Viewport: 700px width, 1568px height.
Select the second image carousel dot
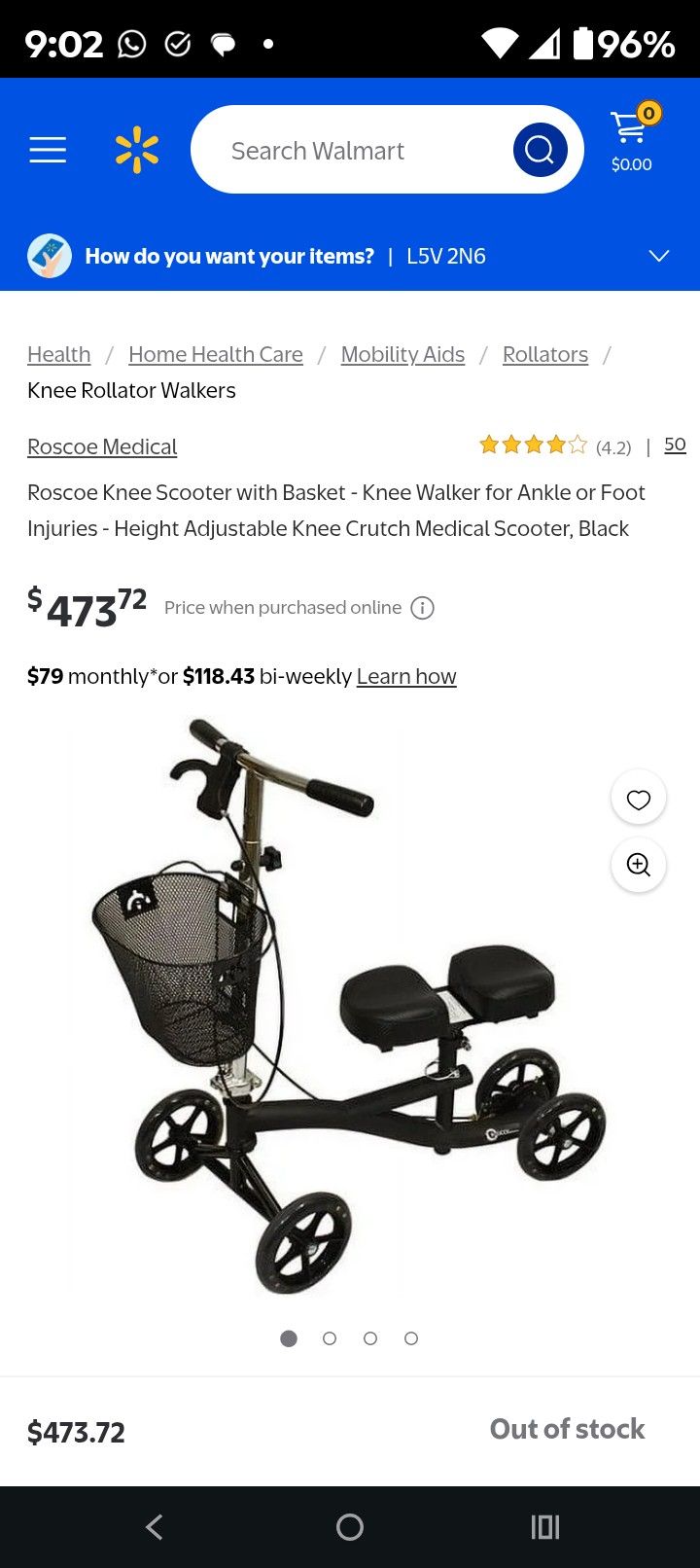[330, 1338]
